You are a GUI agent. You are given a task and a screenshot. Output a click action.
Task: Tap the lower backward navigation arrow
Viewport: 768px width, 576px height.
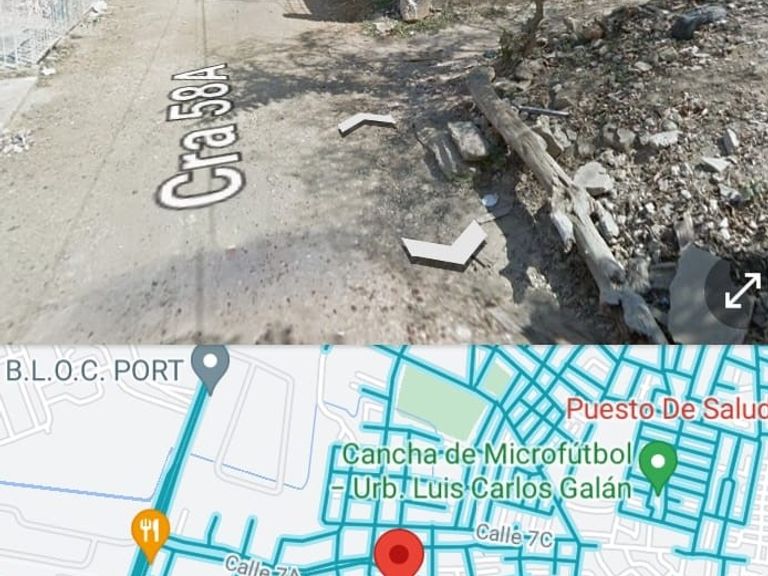click(444, 245)
